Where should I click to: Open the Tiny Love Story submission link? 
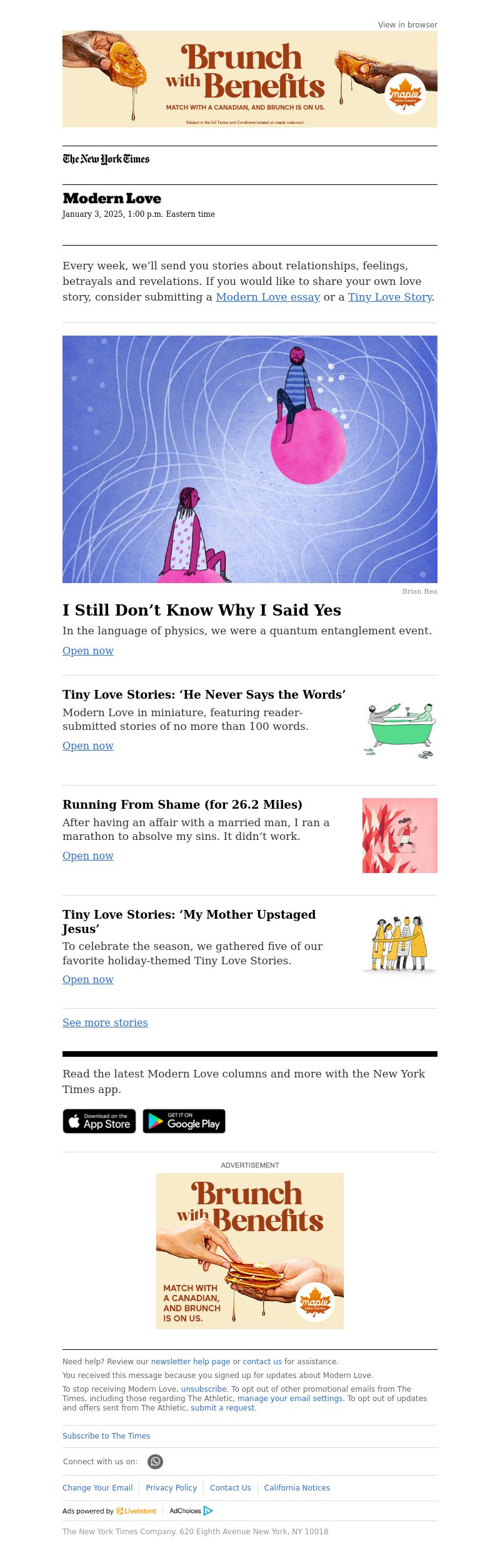[390, 297]
